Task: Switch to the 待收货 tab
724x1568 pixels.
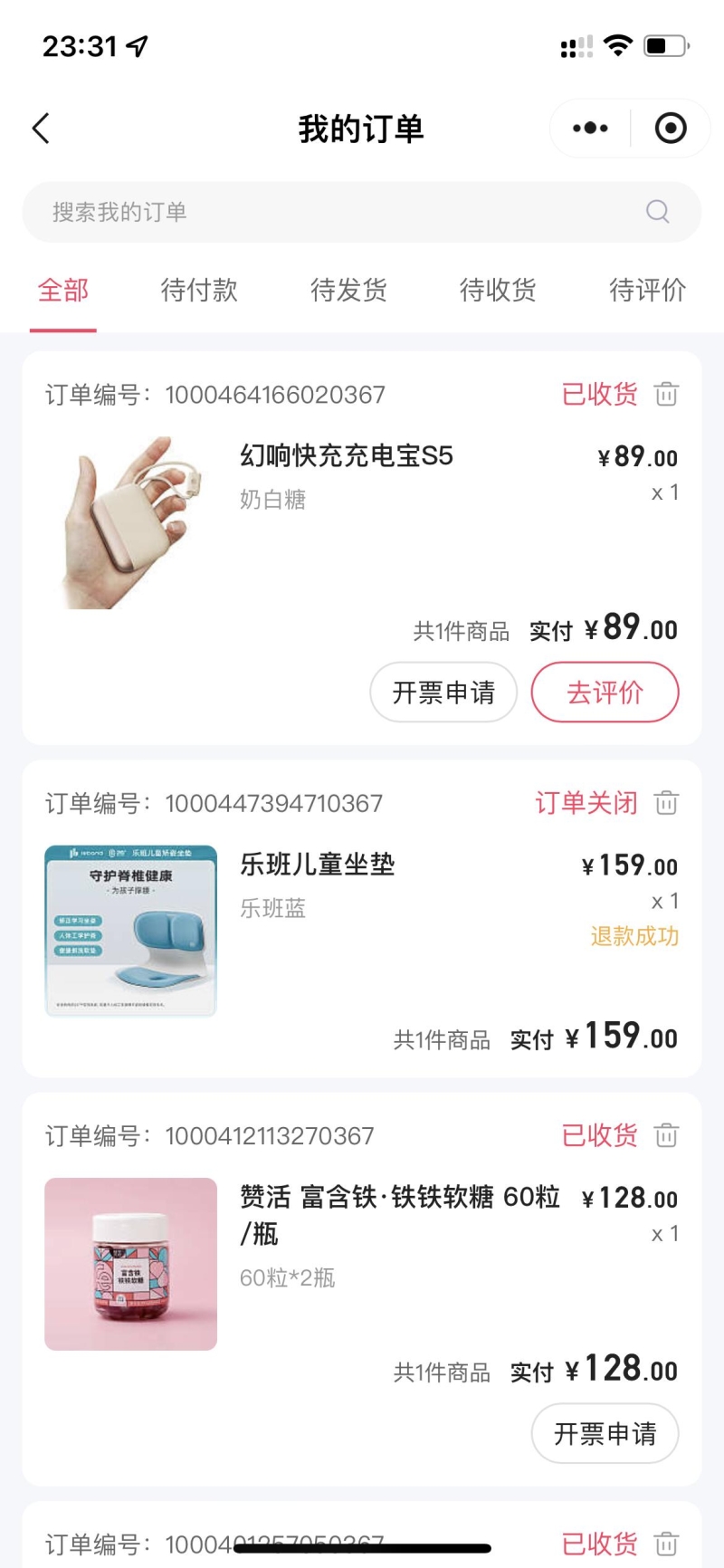Action: pos(498,290)
